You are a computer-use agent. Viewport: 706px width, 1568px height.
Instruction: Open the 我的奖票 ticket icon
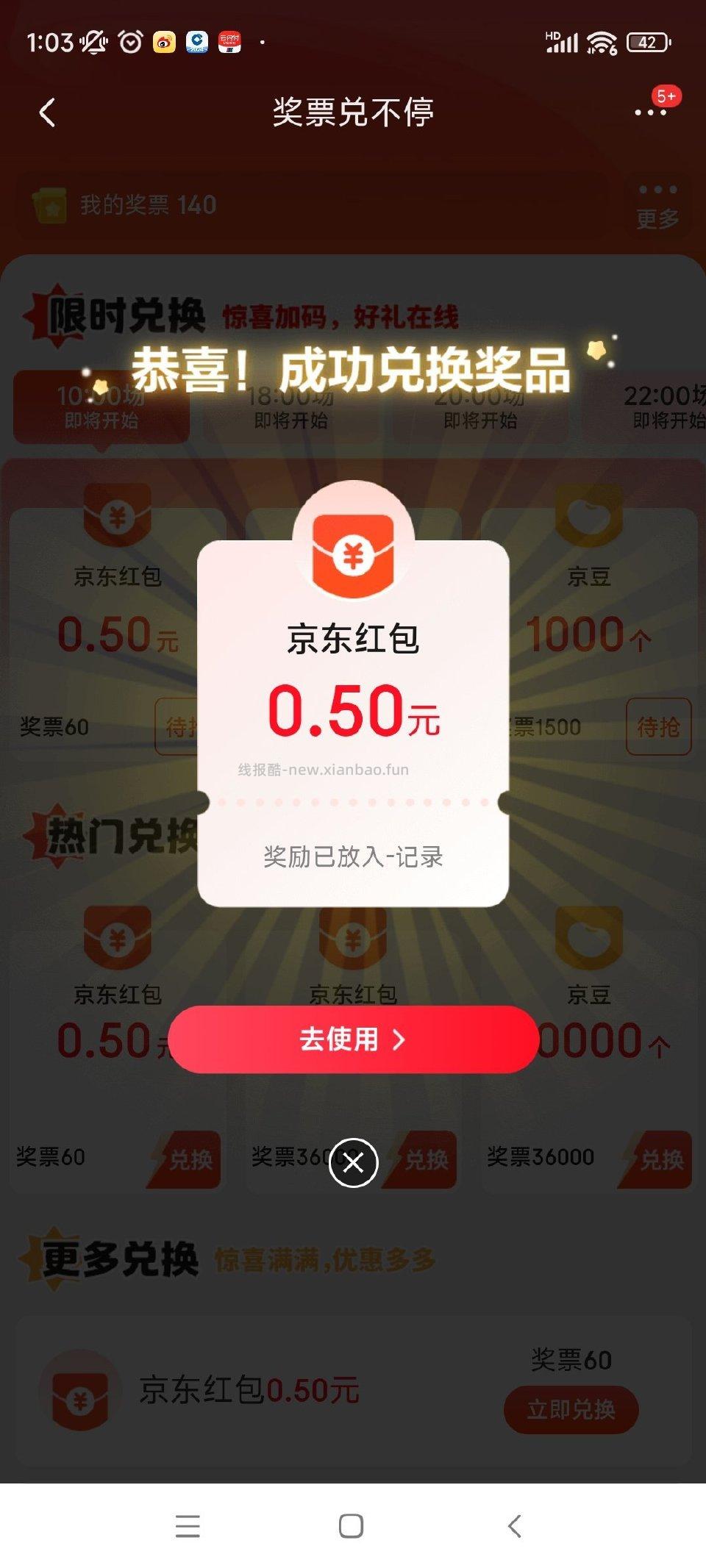[49, 204]
